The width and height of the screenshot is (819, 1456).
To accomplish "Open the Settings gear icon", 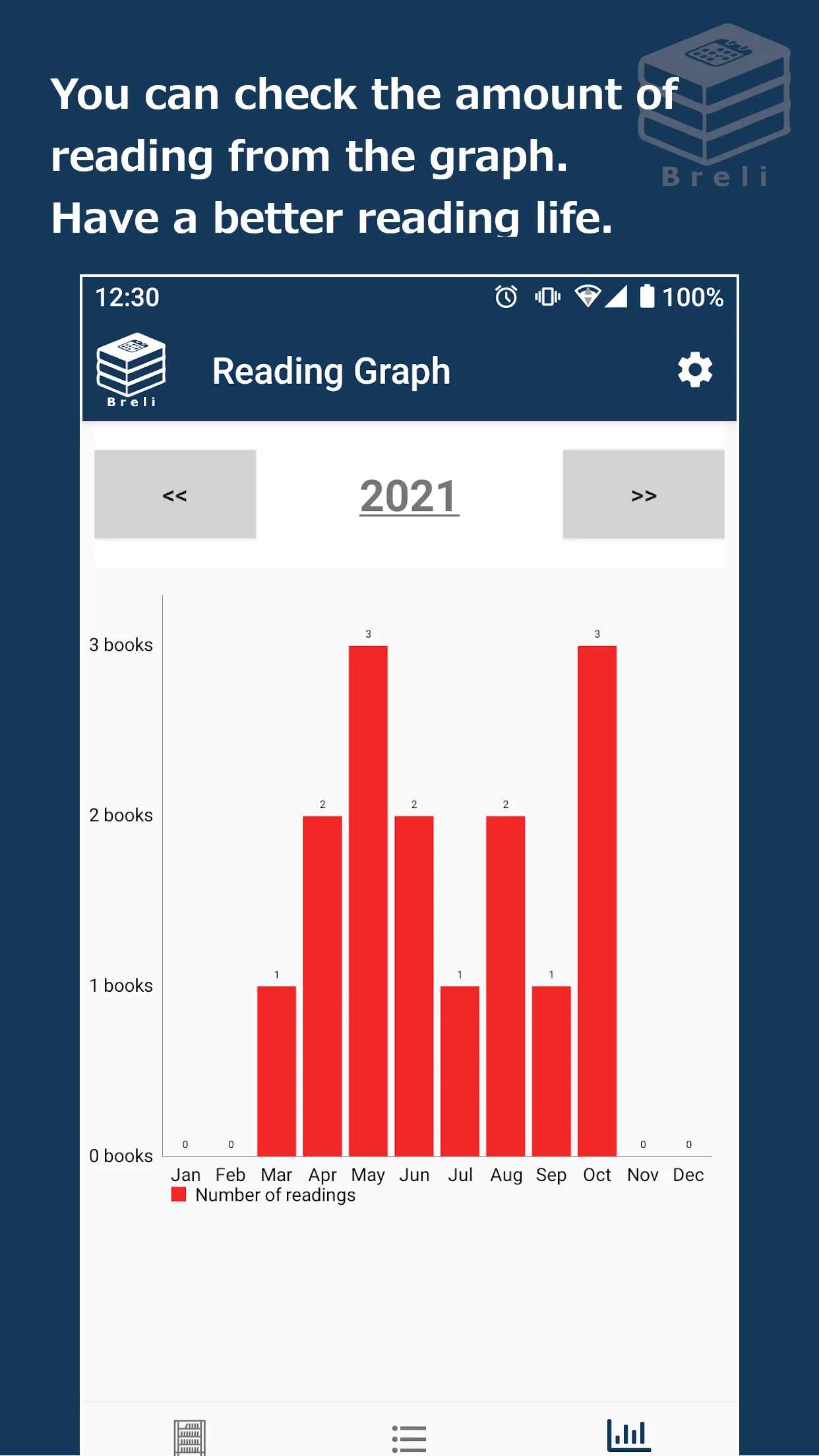I will tap(694, 369).
